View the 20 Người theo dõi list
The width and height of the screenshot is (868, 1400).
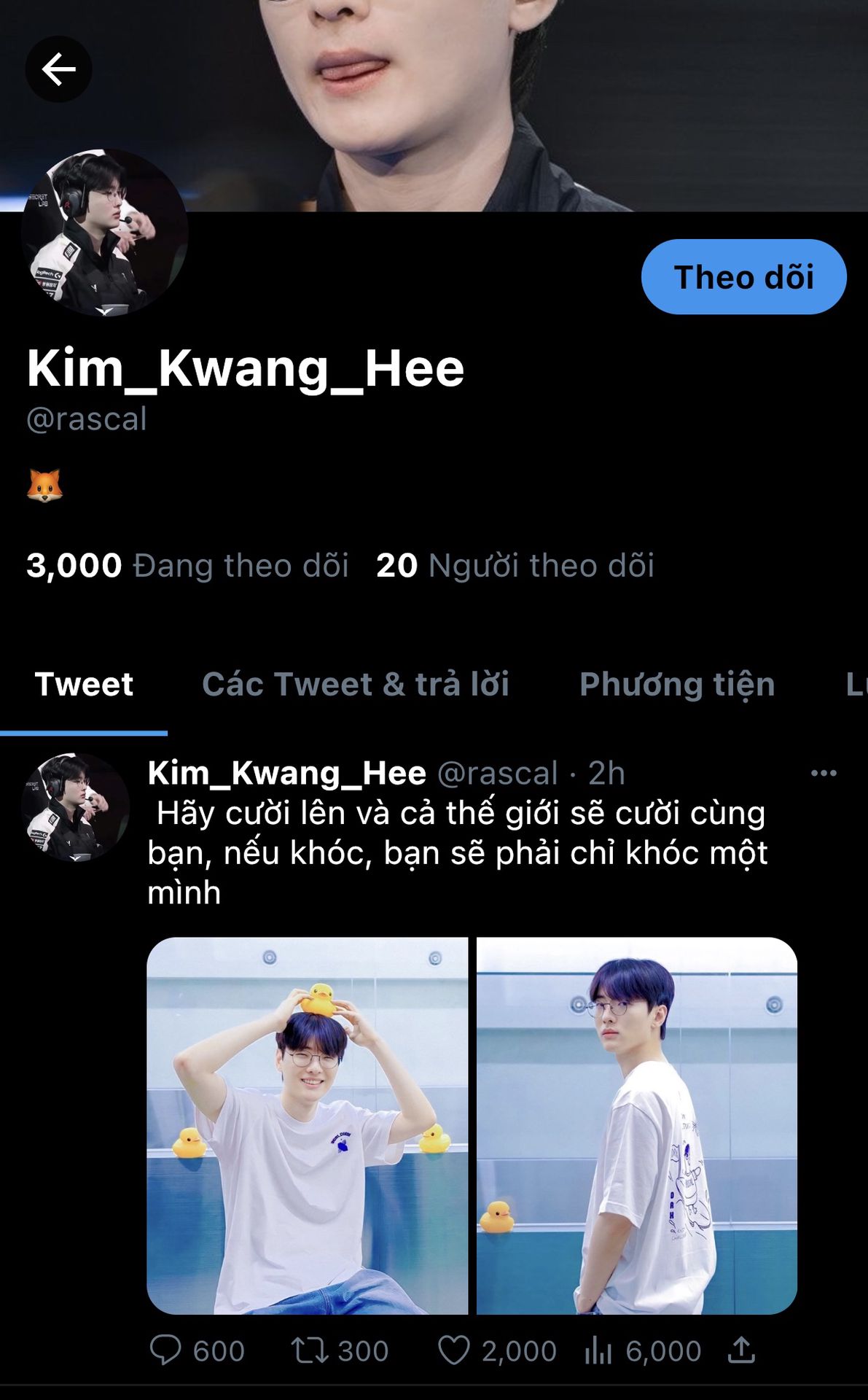(515, 565)
